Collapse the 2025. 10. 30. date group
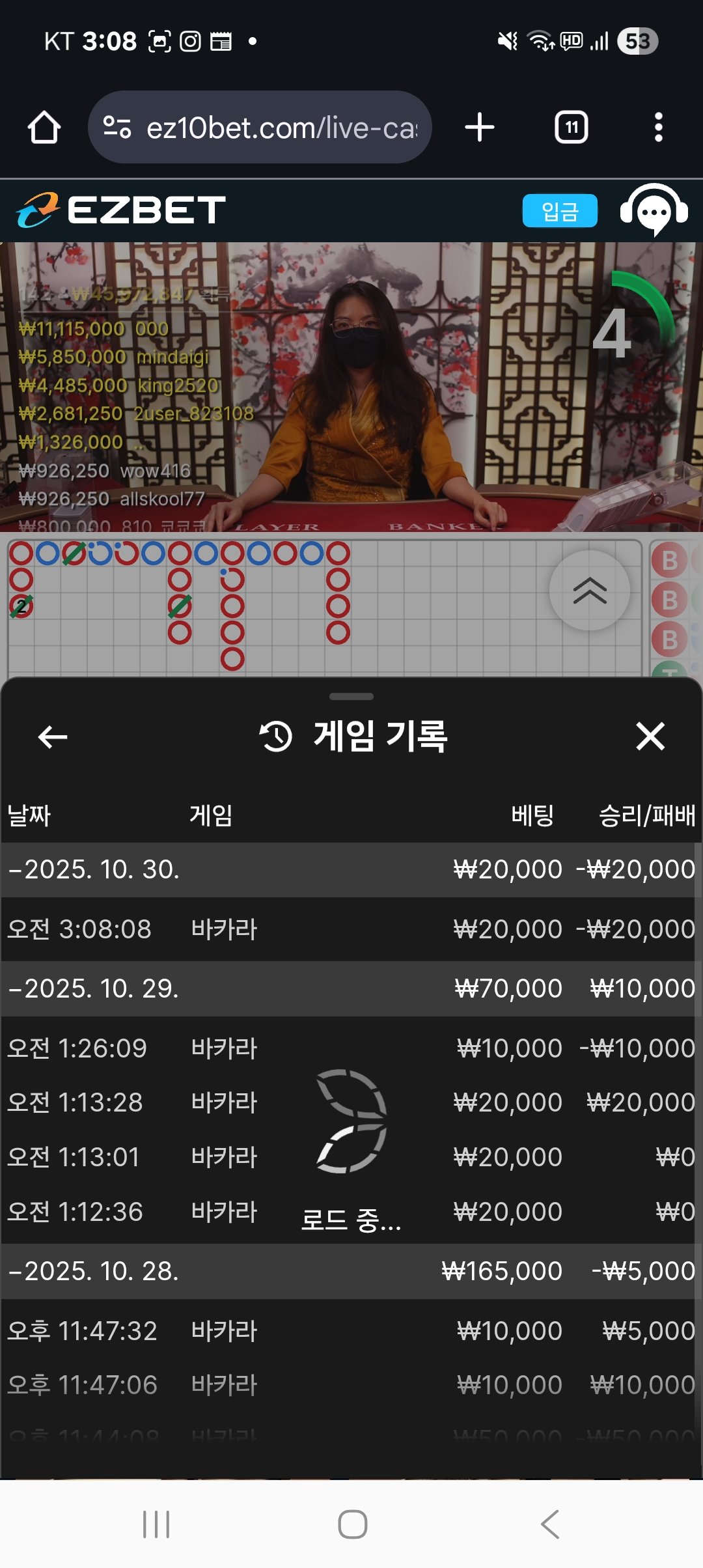Image resolution: width=703 pixels, height=1568 pixels. coord(94,870)
